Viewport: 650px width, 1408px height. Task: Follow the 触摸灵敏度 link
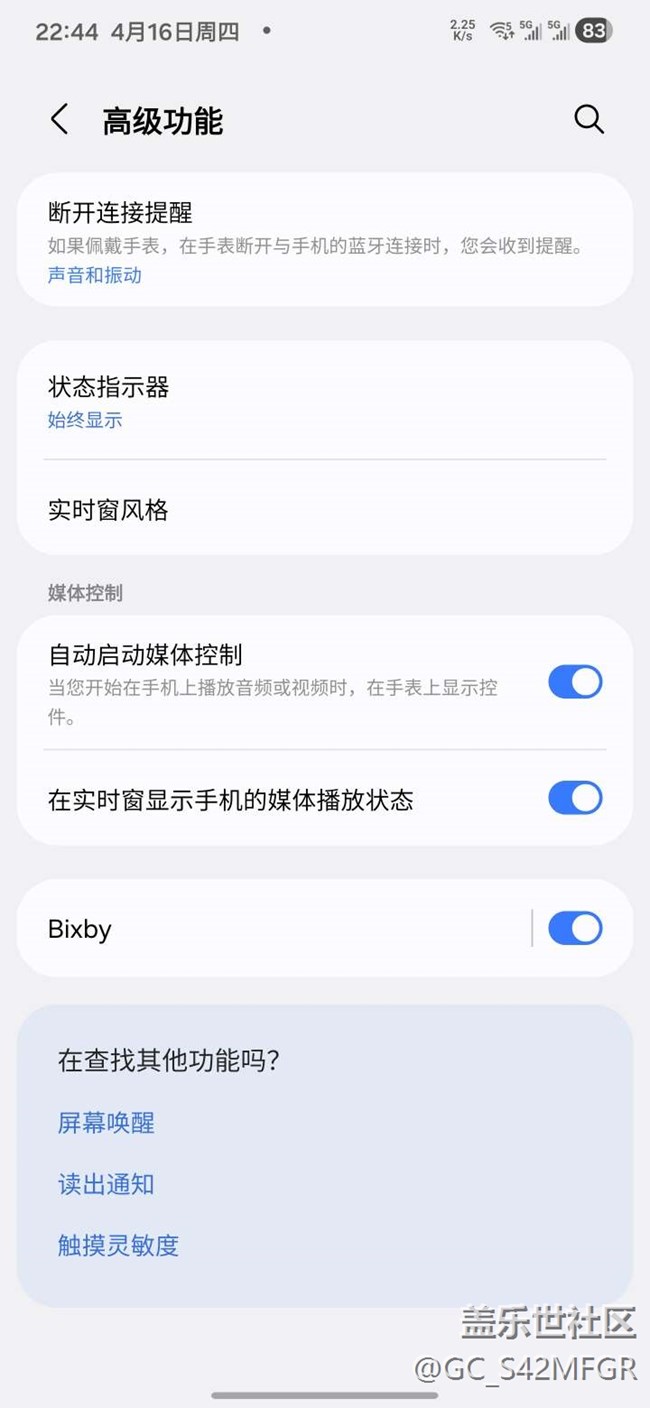pos(118,1246)
